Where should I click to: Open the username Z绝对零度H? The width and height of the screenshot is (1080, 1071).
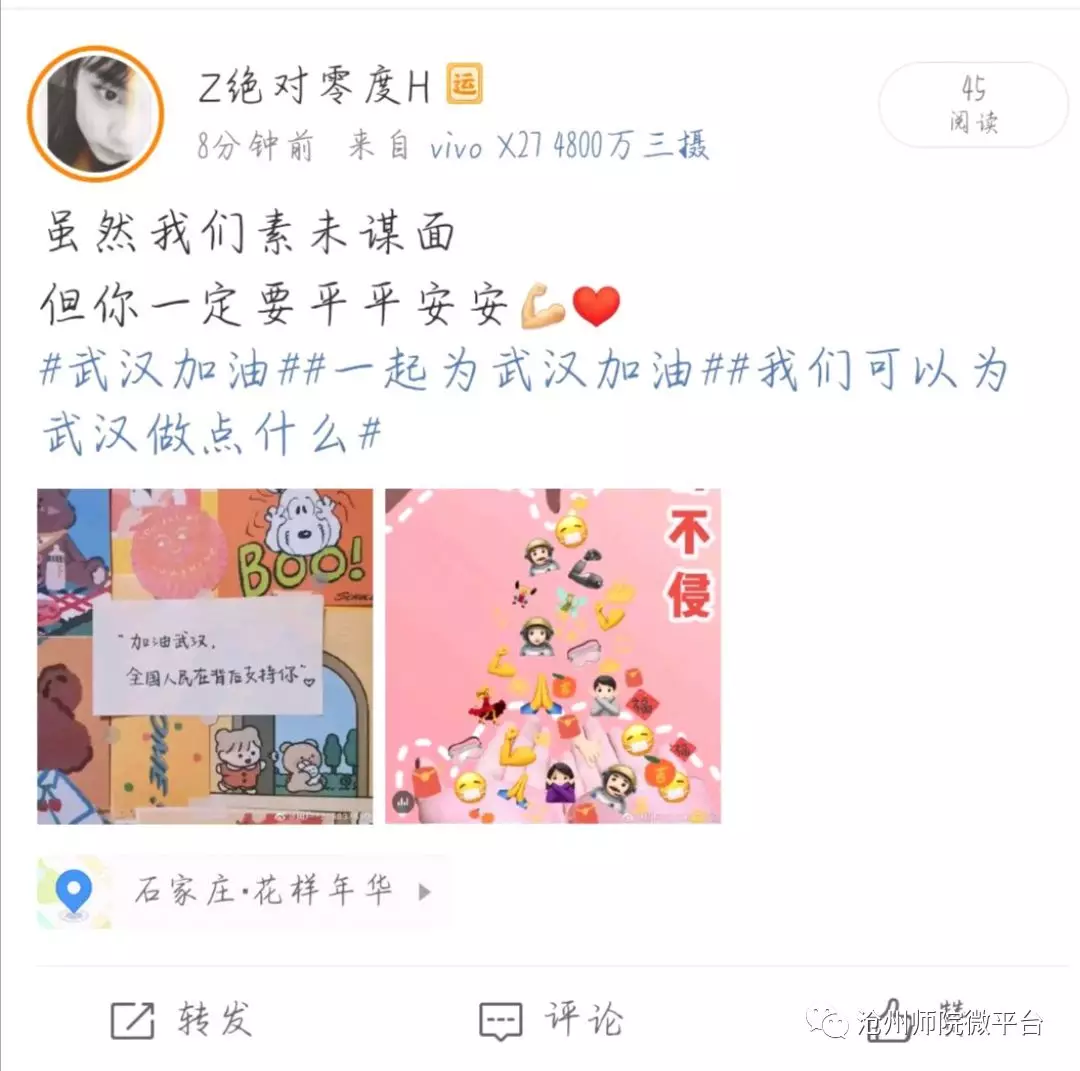[314, 87]
